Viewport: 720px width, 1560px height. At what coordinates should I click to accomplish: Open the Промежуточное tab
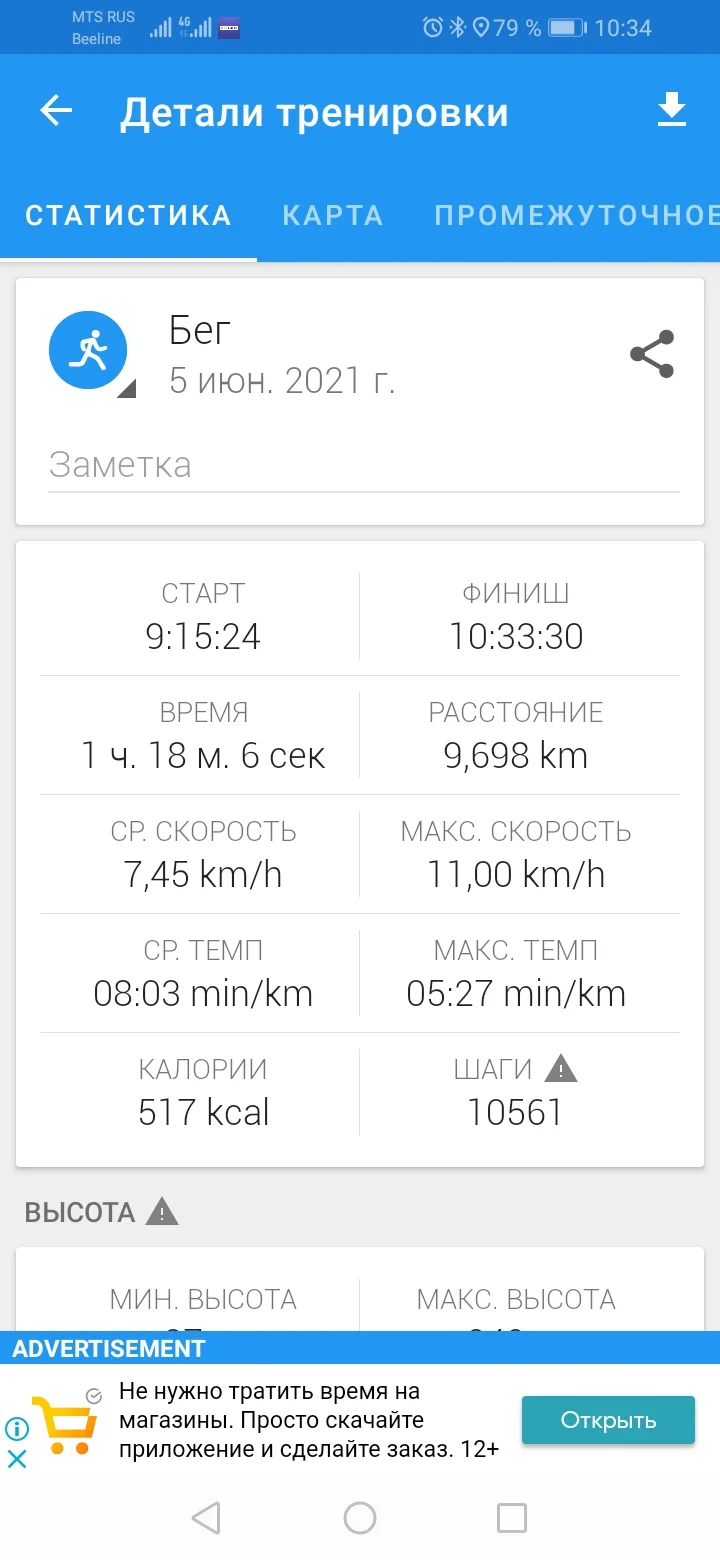click(x=576, y=215)
